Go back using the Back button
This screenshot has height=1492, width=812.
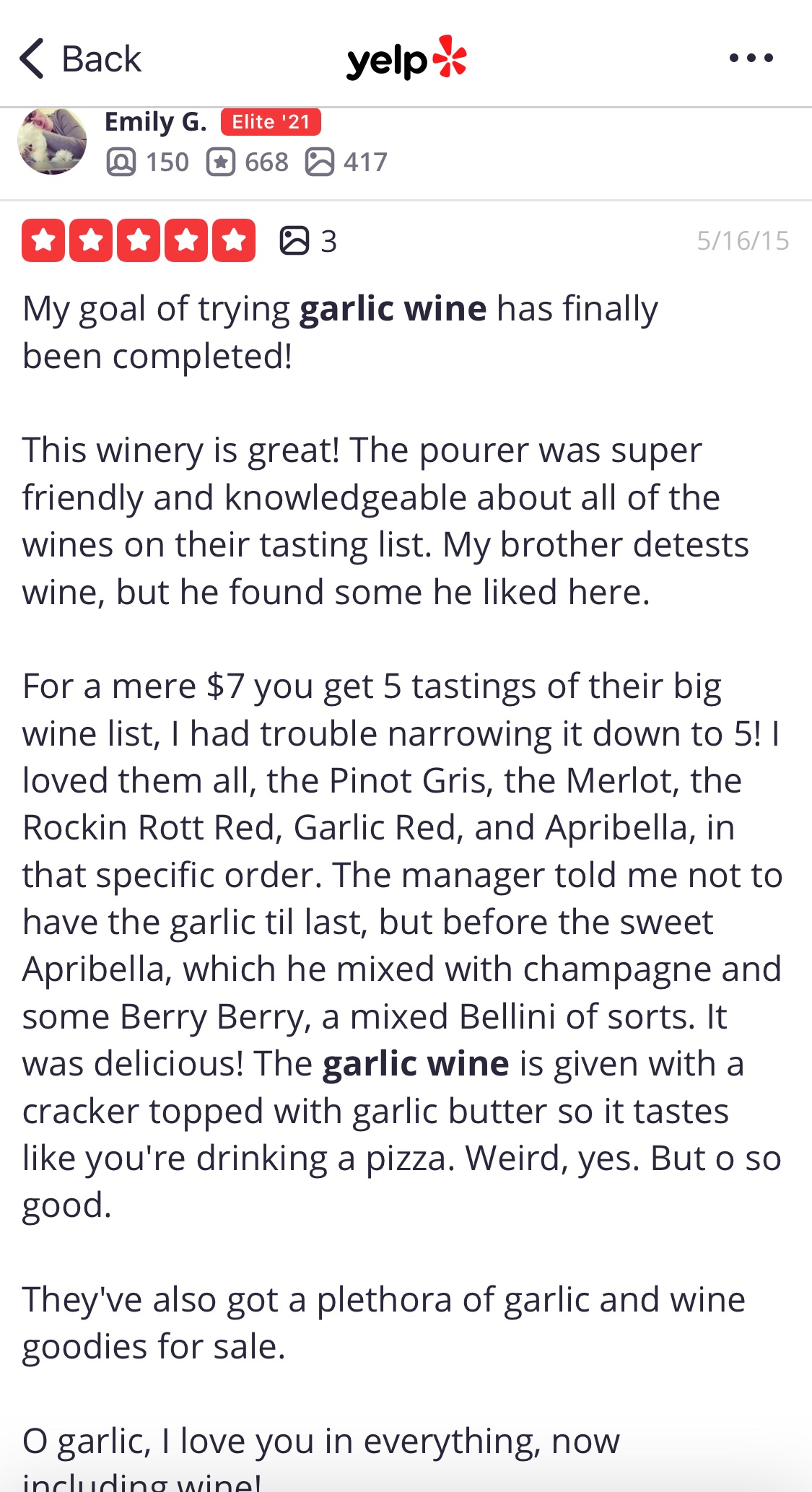(x=80, y=58)
